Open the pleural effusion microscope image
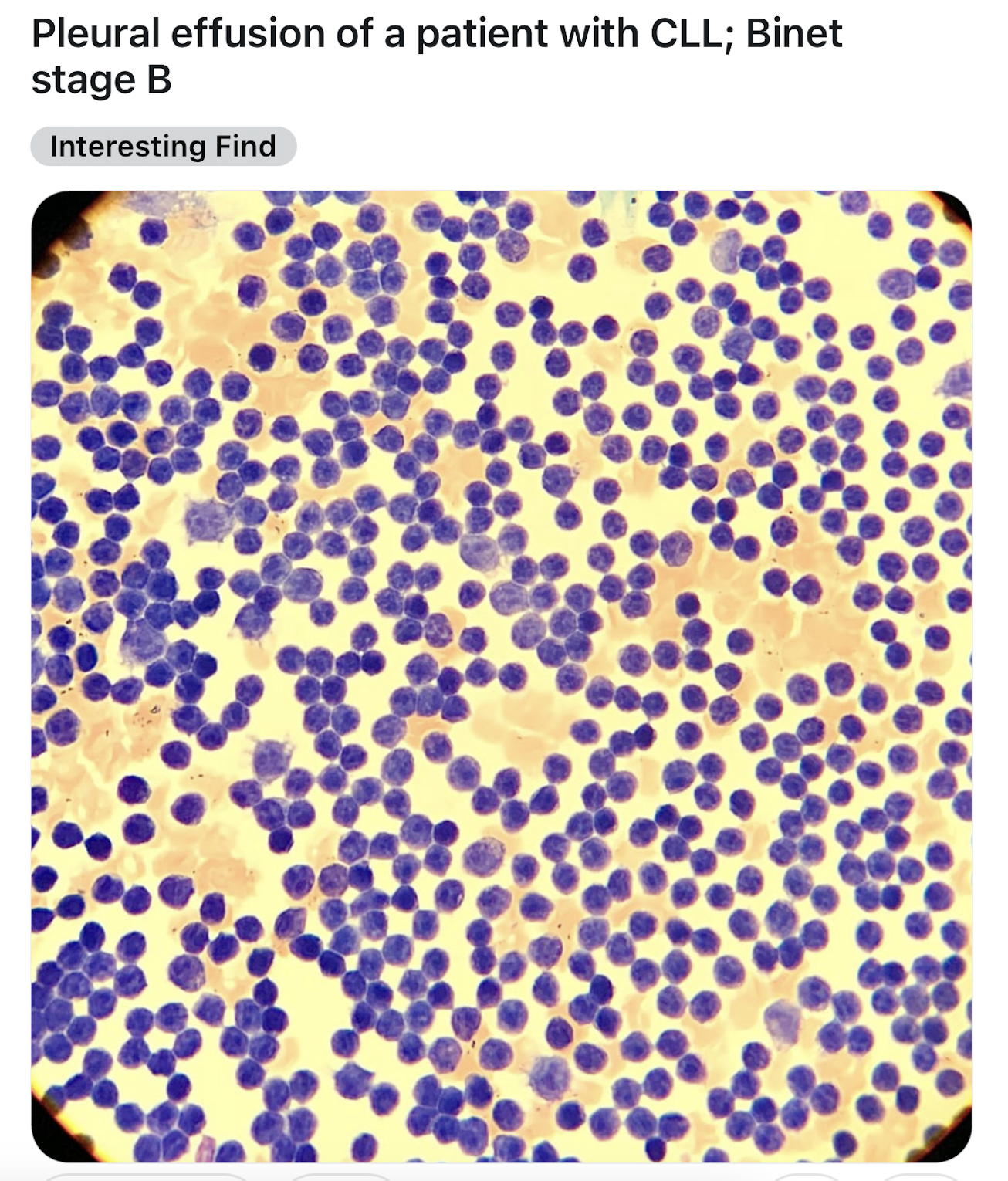 pyautogui.click(x=502, y=675)
